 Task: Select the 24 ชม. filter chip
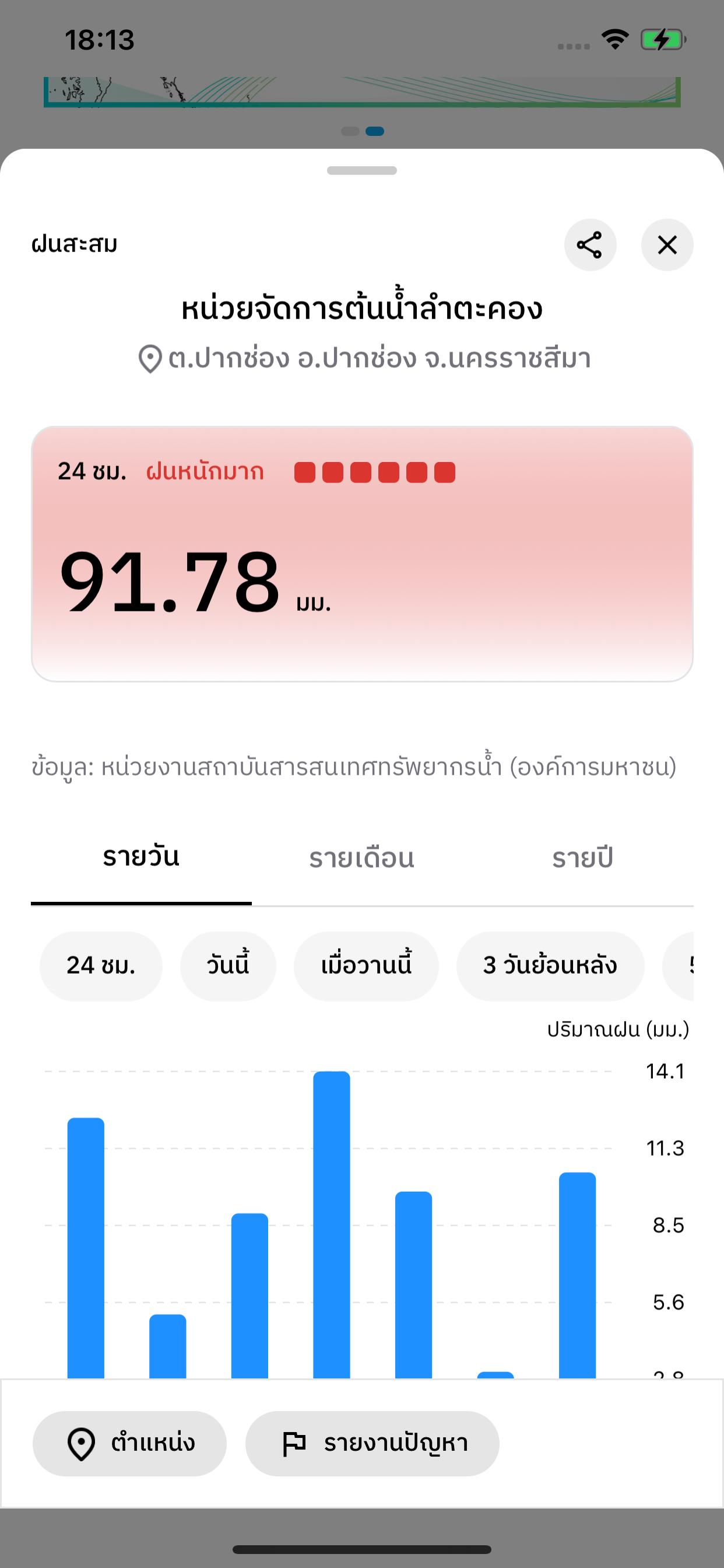[101, 965]
